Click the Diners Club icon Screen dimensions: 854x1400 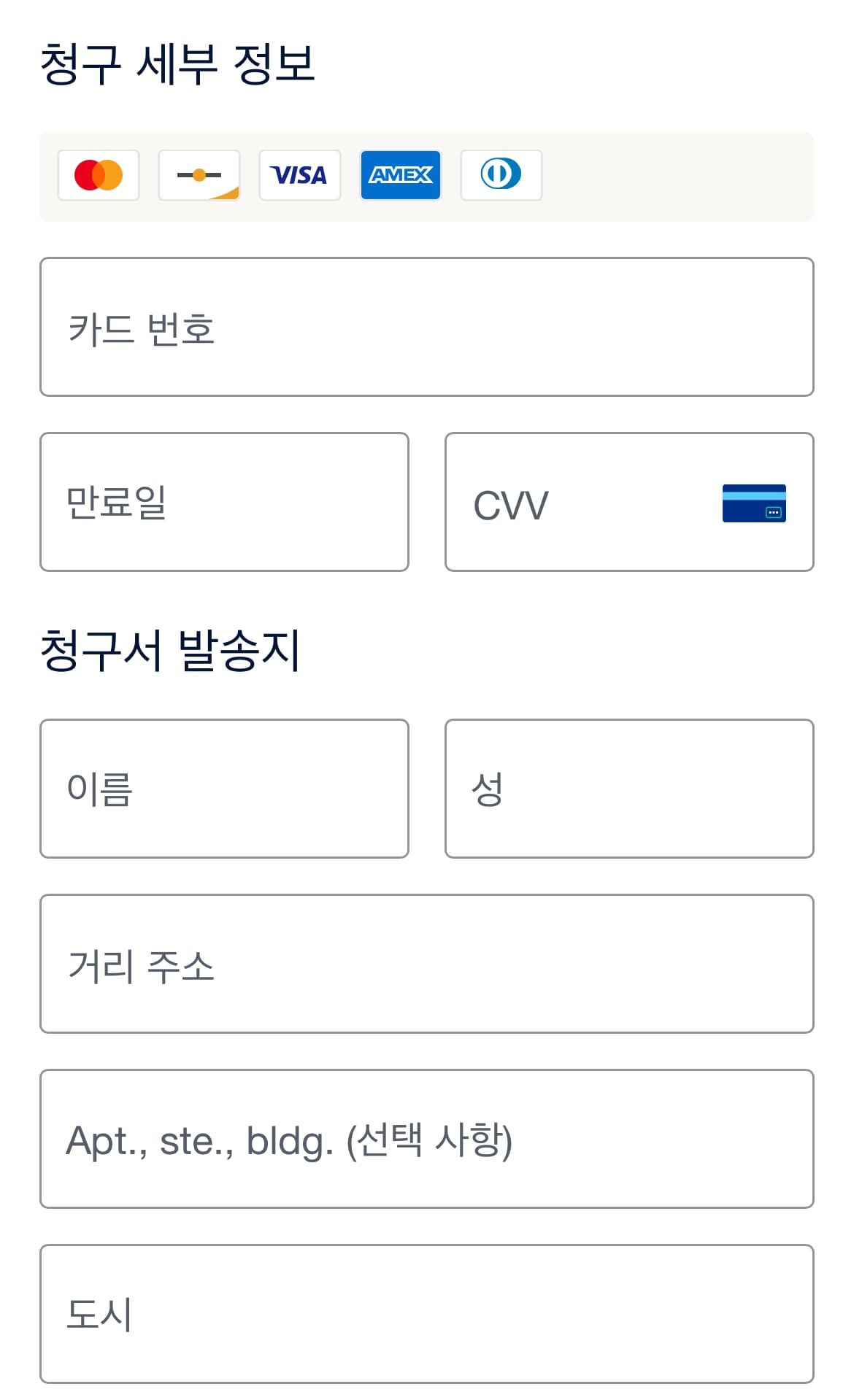[x=501, y=174]
